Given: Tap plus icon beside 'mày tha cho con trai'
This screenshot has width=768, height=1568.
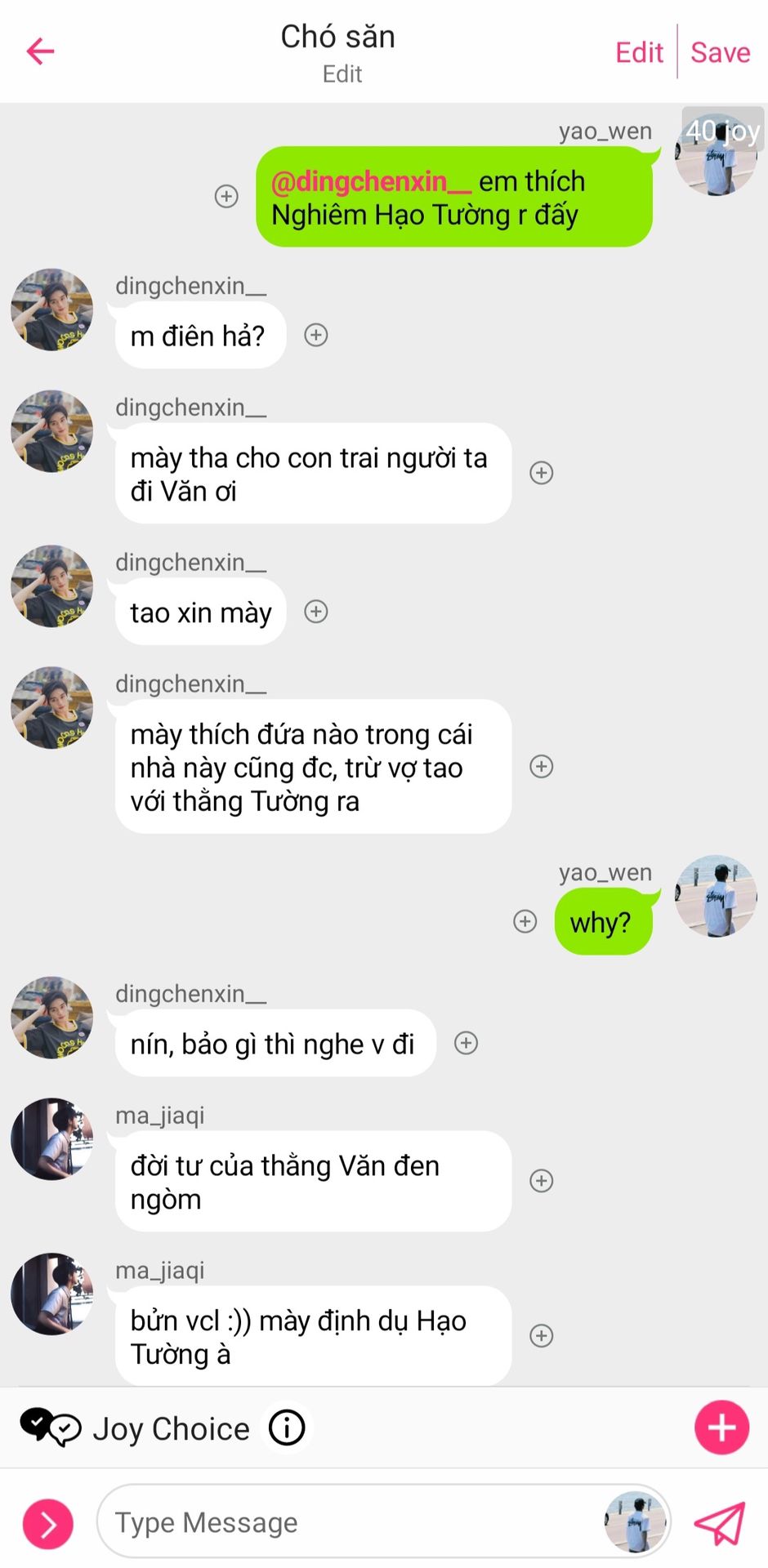Looking at the screenshot, I should (542, 473).
